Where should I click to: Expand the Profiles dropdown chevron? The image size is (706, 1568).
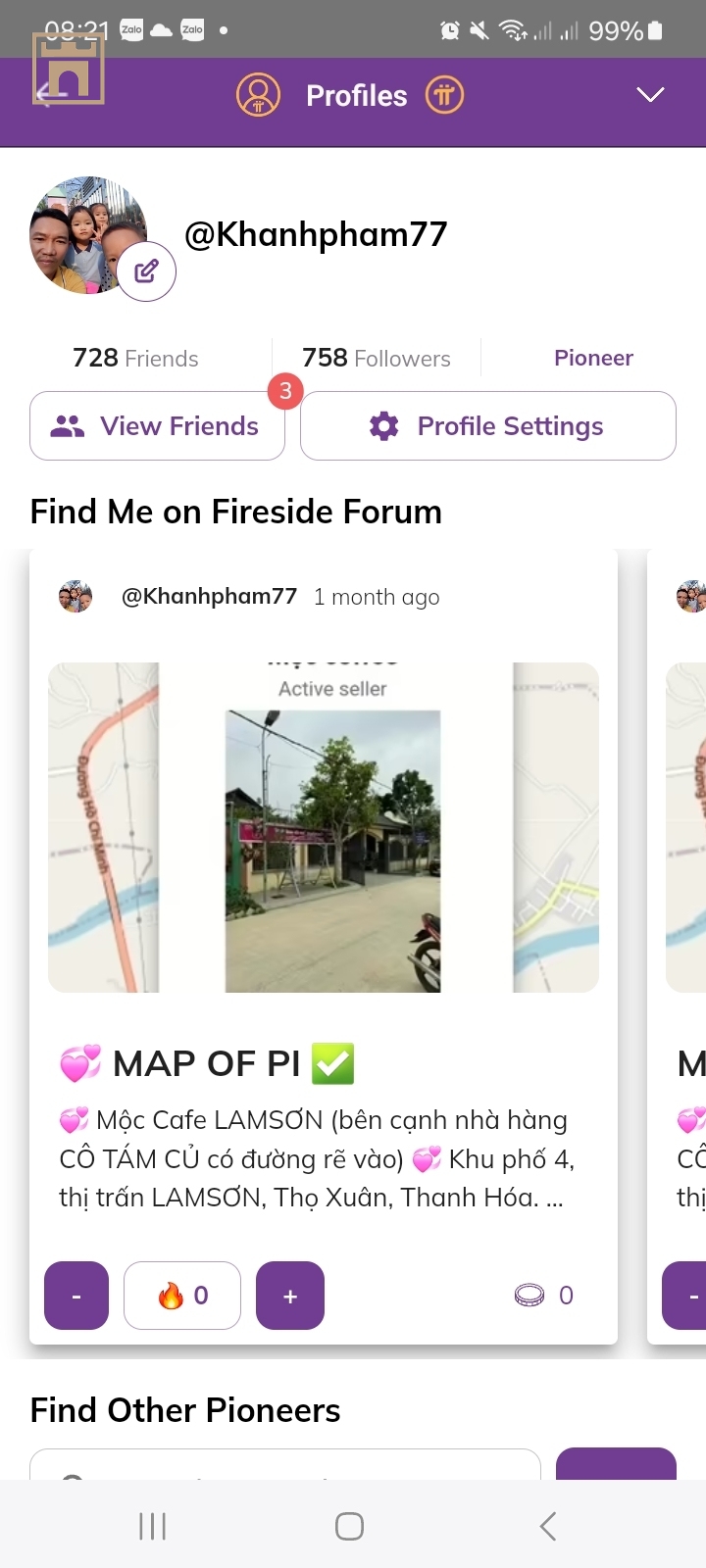(650, 95)
